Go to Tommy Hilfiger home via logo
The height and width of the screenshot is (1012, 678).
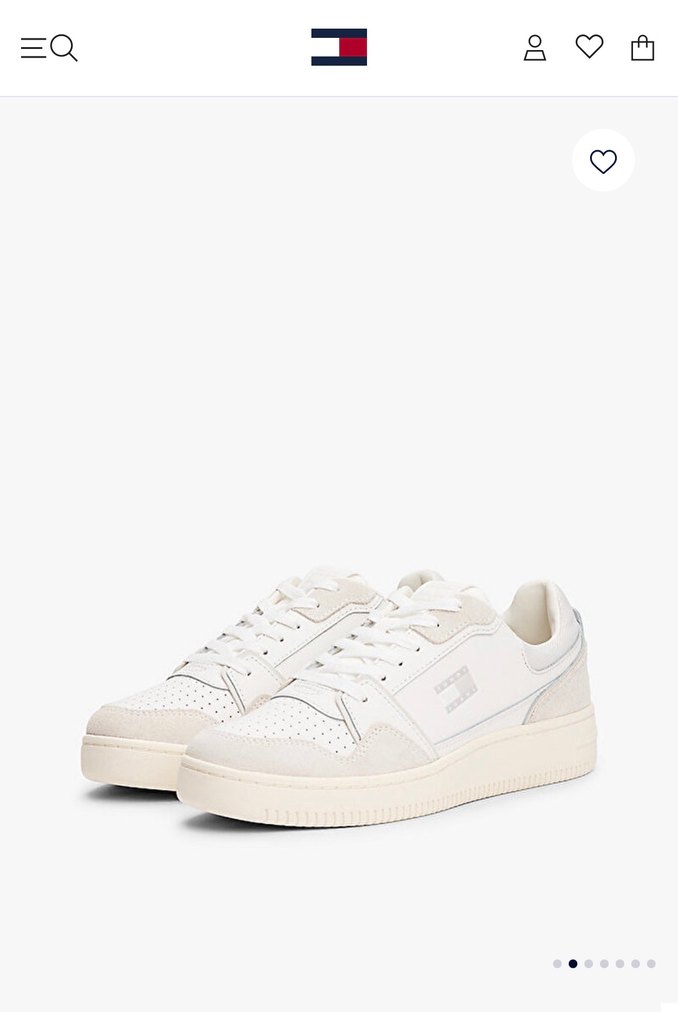(339, 47)
